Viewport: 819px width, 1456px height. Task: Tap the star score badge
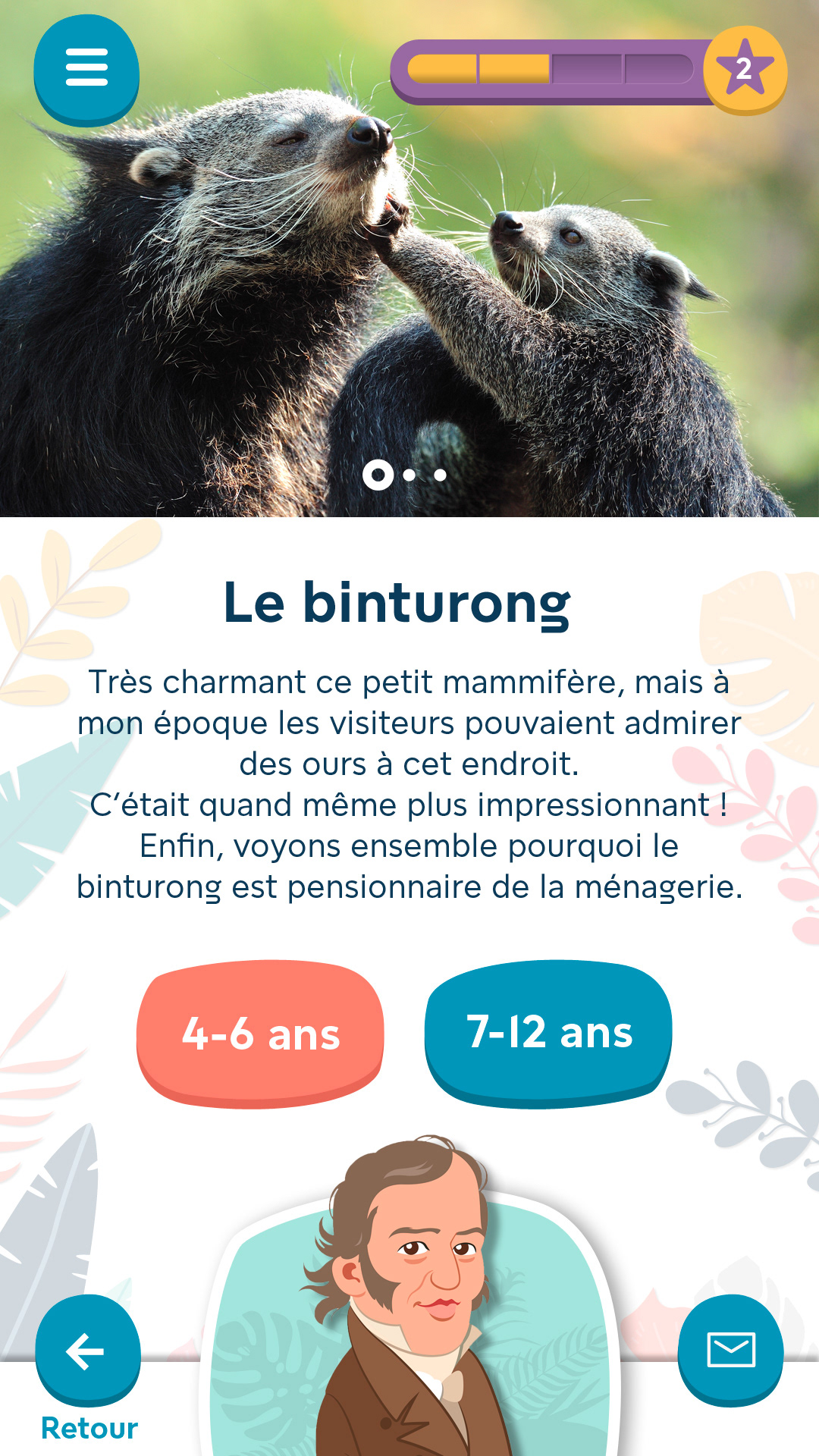[745, 70]
